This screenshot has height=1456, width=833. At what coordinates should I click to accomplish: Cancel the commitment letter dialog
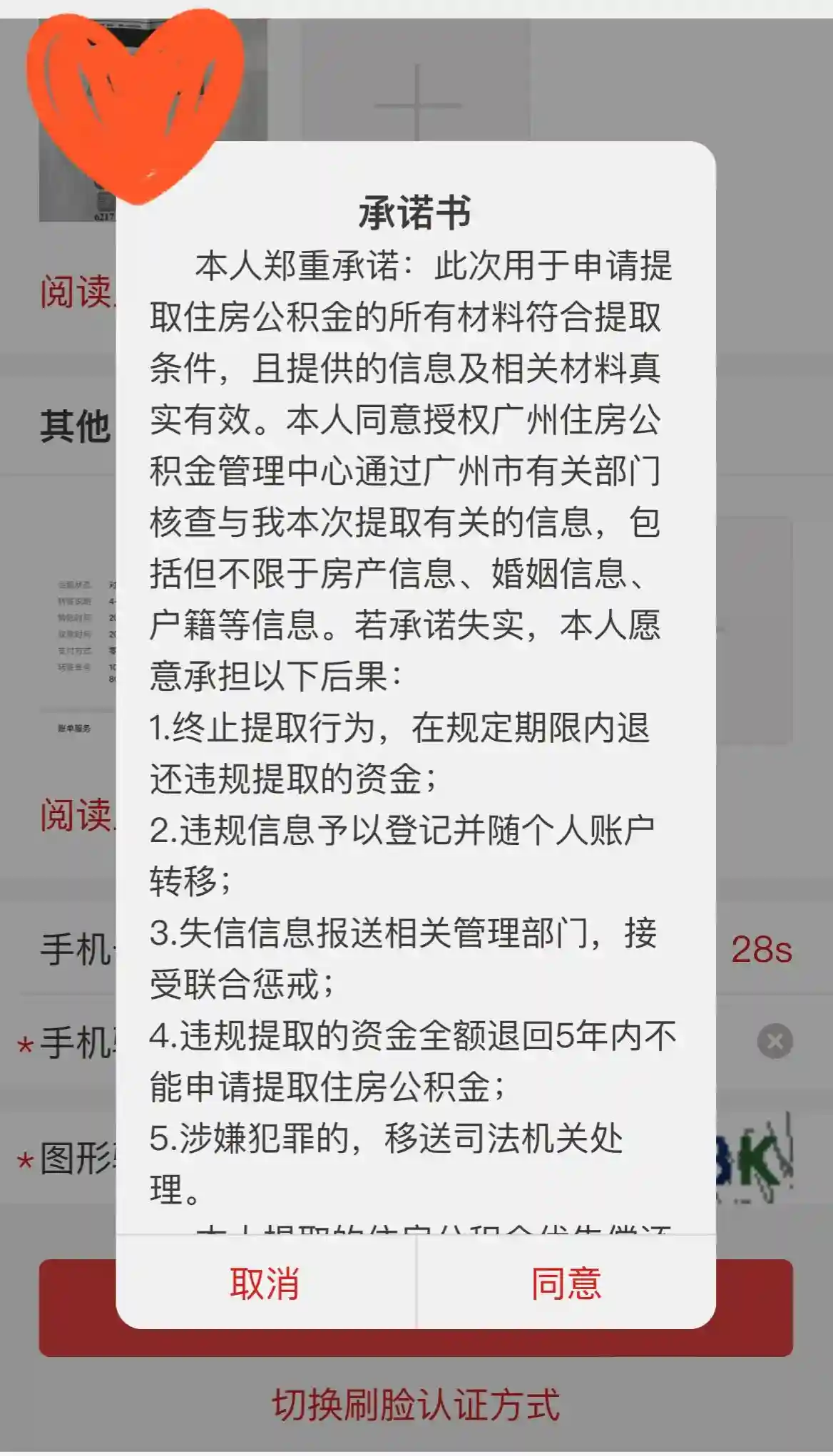pyautogui.click(x=265, y=1284)
